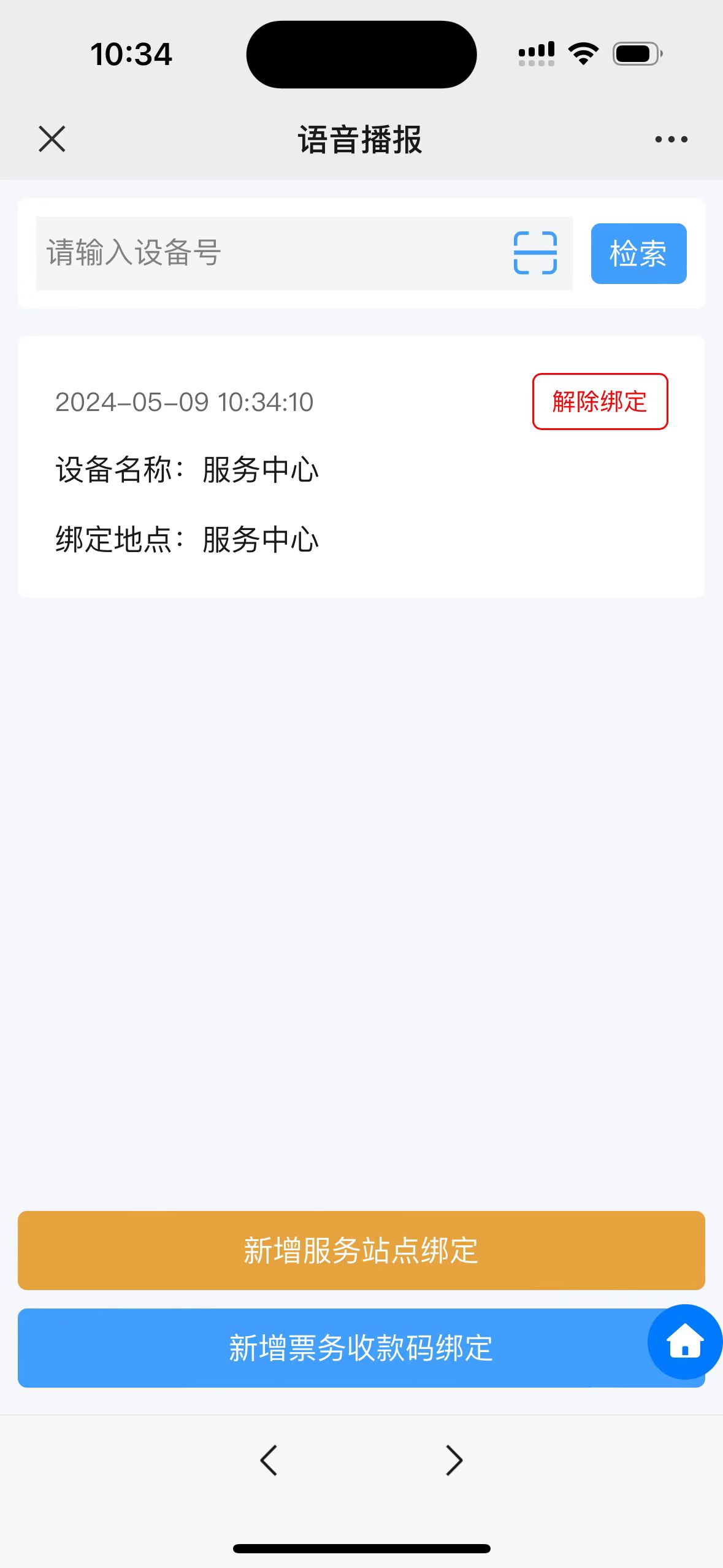Close the 语音播报 page
Viewport: 723px width, 1568px height.
52,139
